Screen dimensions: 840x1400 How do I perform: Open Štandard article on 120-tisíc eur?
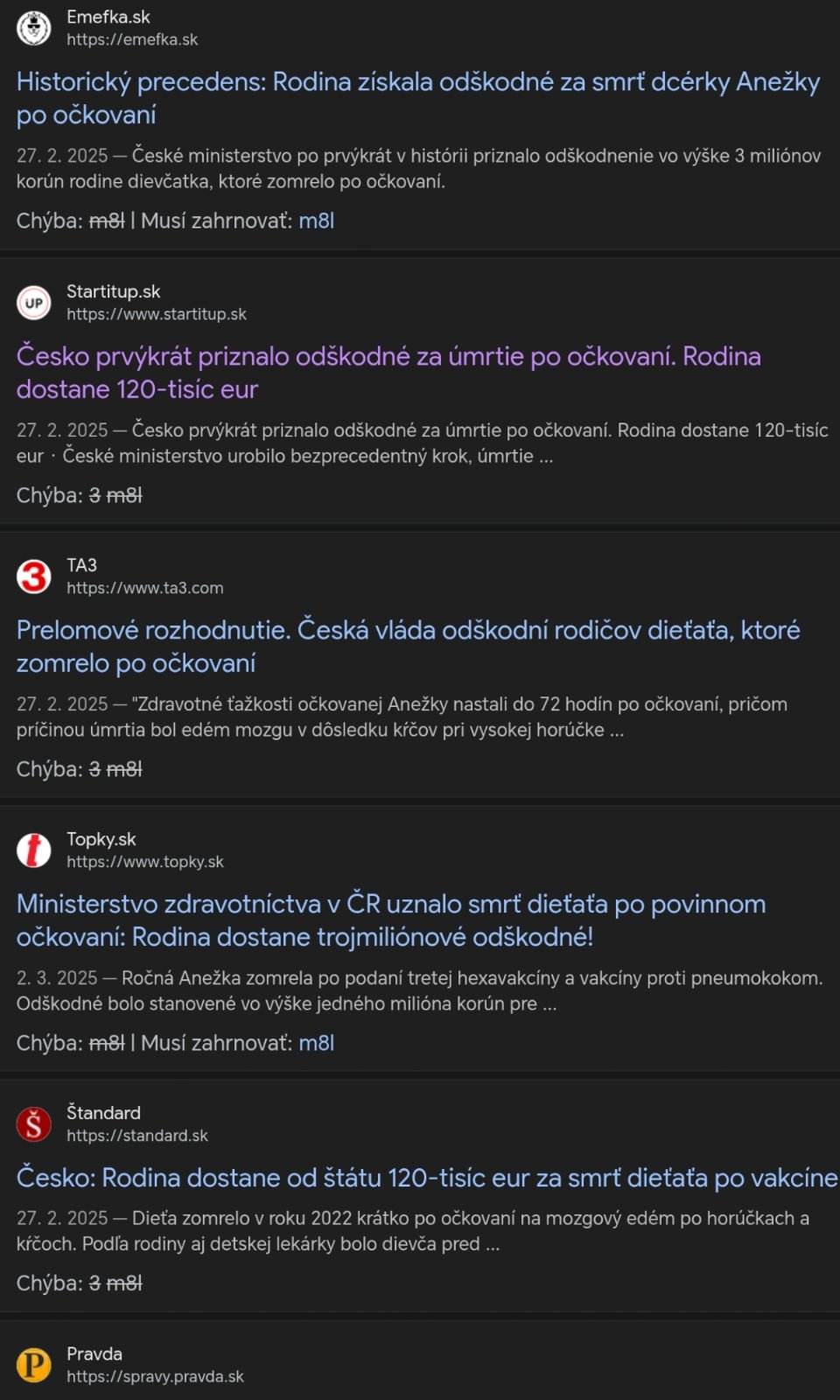[426, 1178]
